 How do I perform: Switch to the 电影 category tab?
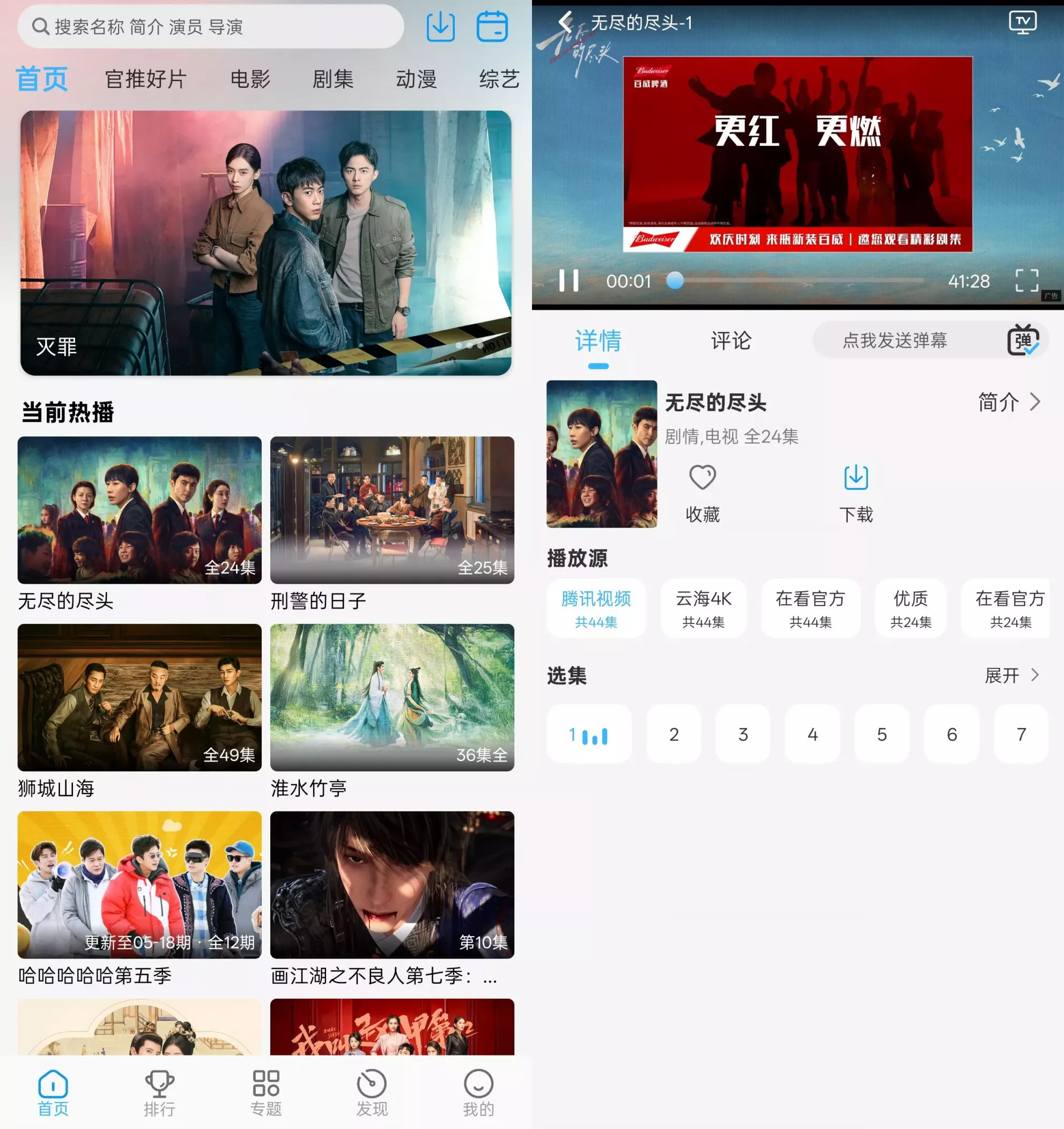tap(250, 79)
